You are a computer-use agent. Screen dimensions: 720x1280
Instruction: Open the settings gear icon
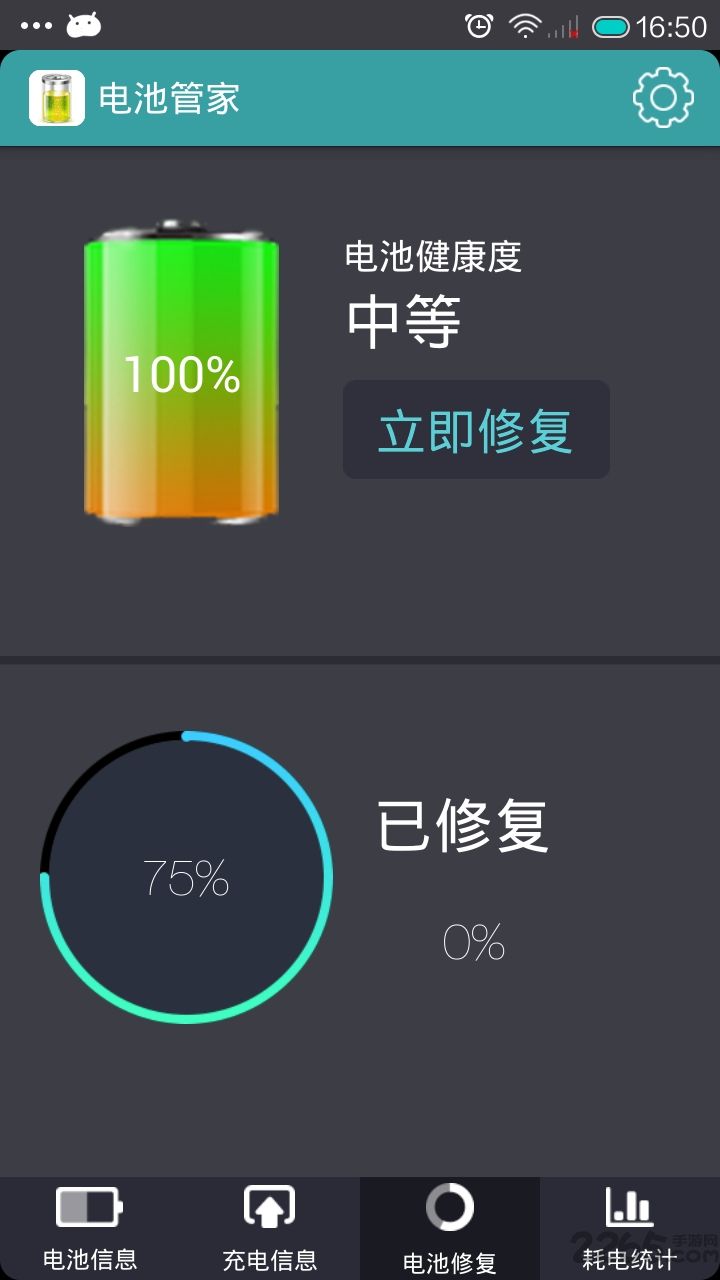coord(663,97)
